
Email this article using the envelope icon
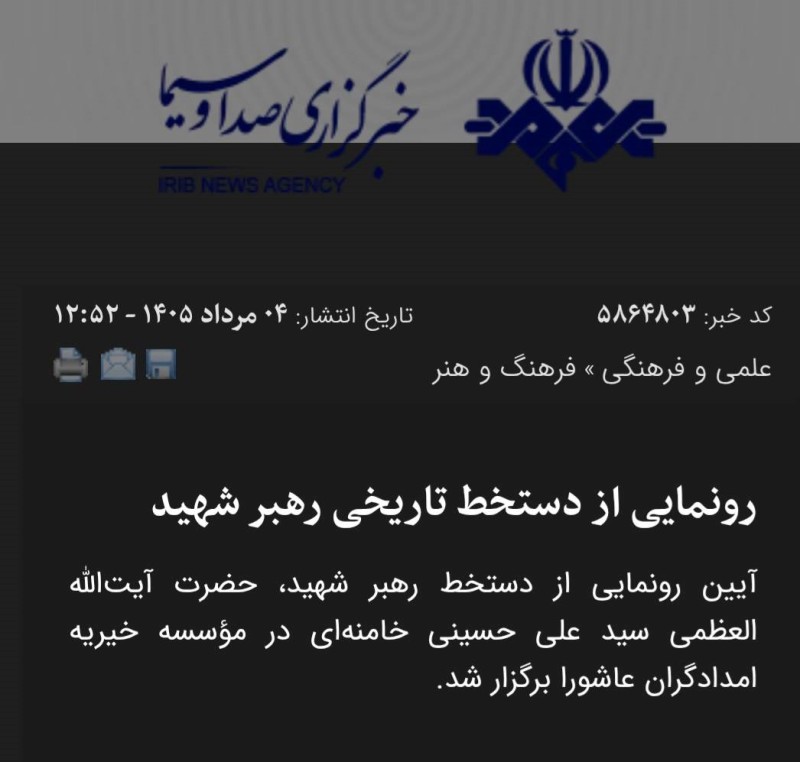pyautogui.click(x=118, y=364)
